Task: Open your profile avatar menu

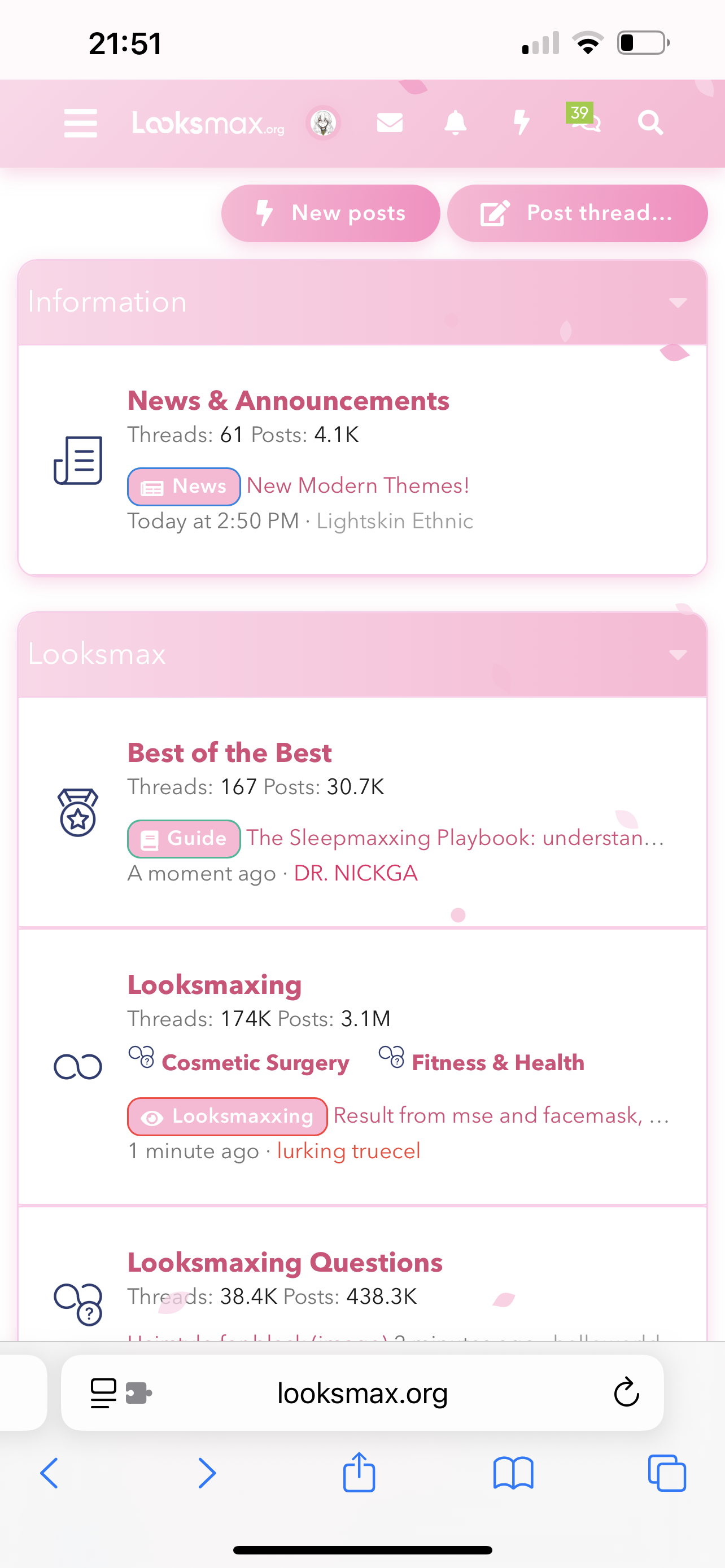Action: tap(323, 124)
